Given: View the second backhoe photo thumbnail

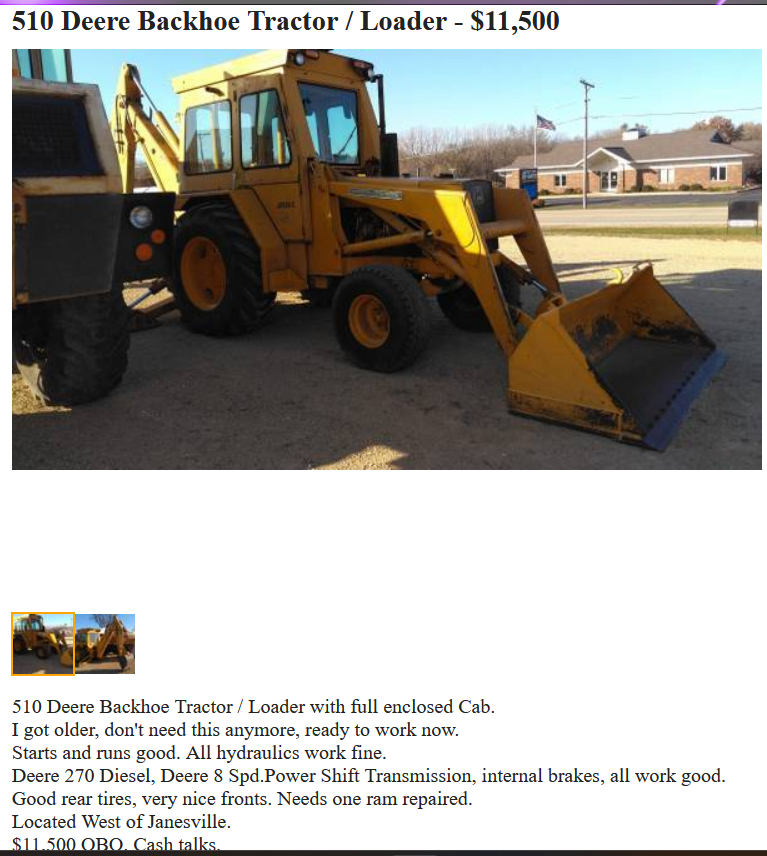Looking at the screenshot, I should (x=105, y=643).
